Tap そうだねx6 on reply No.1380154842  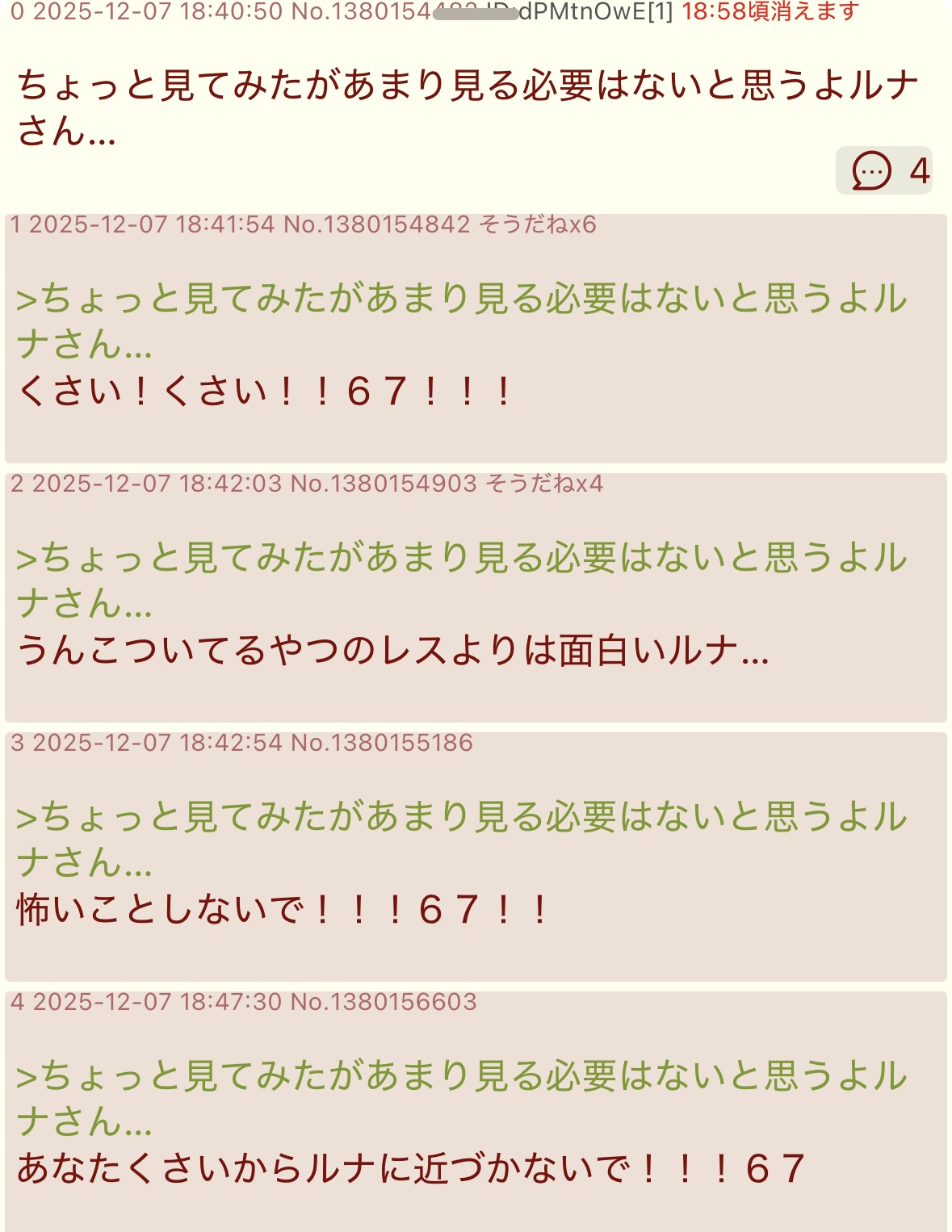coord(538,224)
